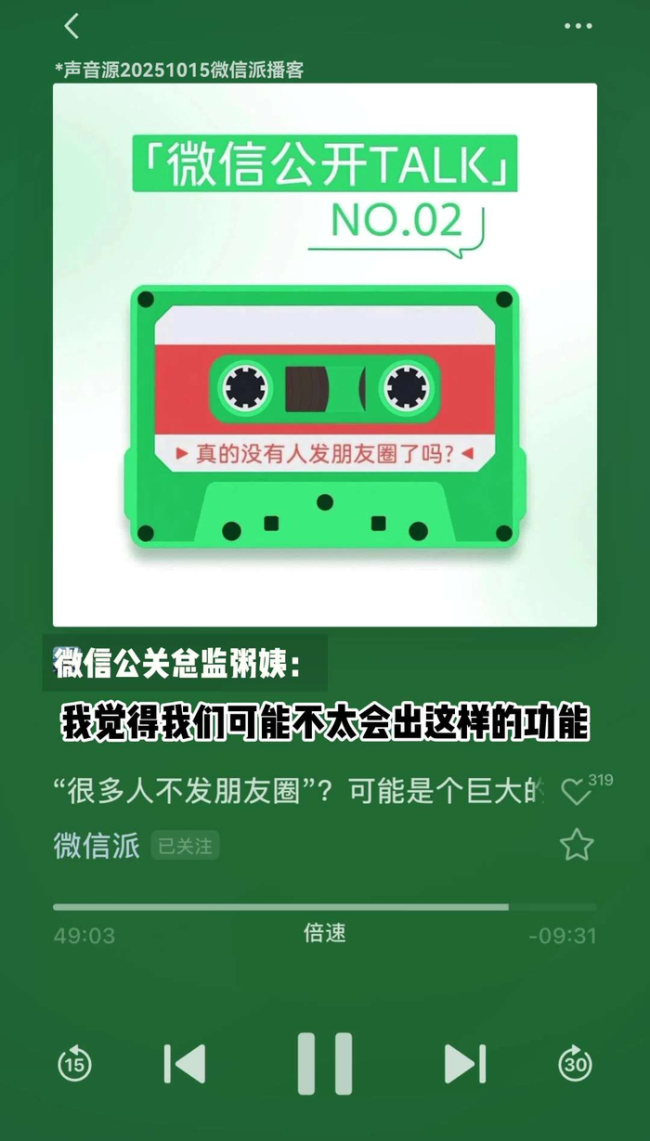
Task: Add the episode to favorites with the star
Action: 576,845
